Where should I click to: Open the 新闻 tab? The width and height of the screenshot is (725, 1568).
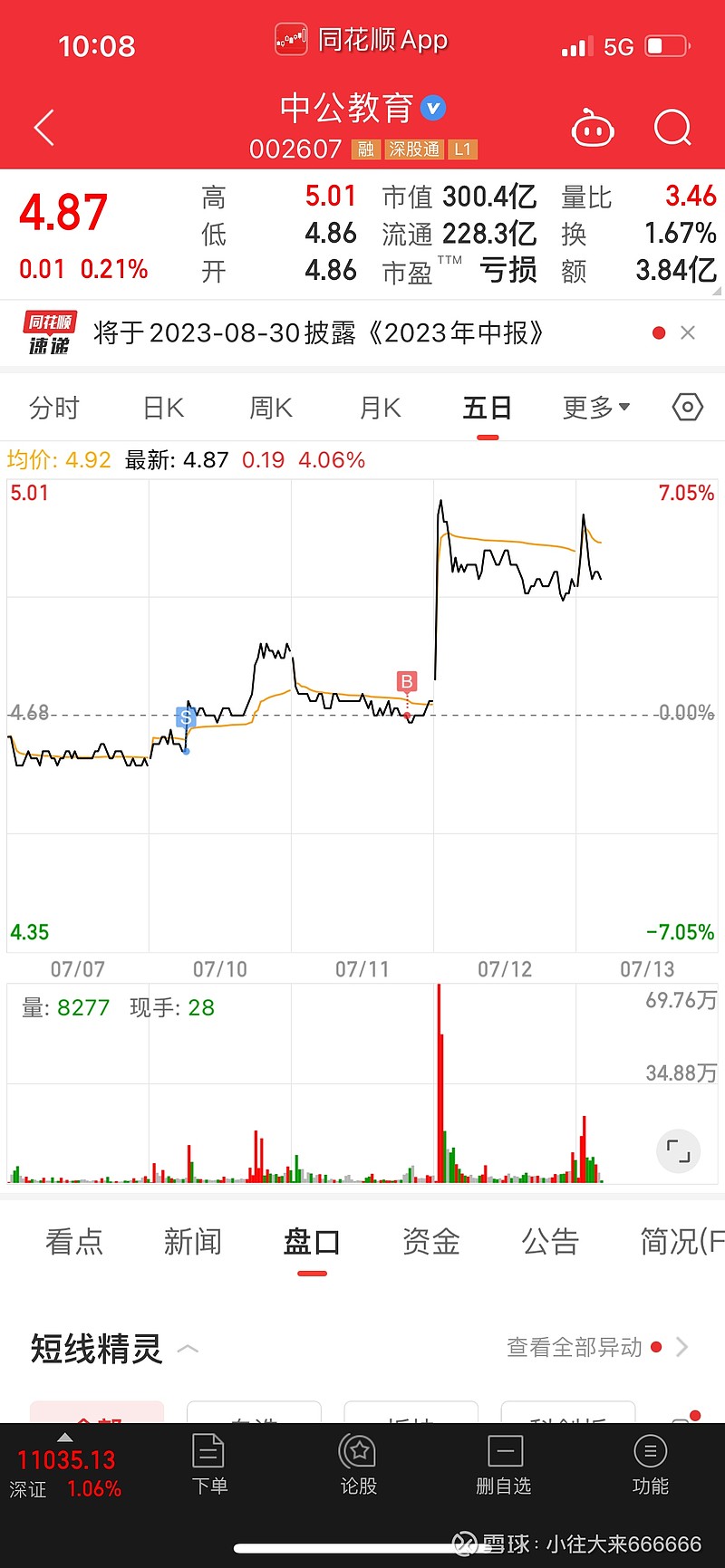pos(193,1242)
